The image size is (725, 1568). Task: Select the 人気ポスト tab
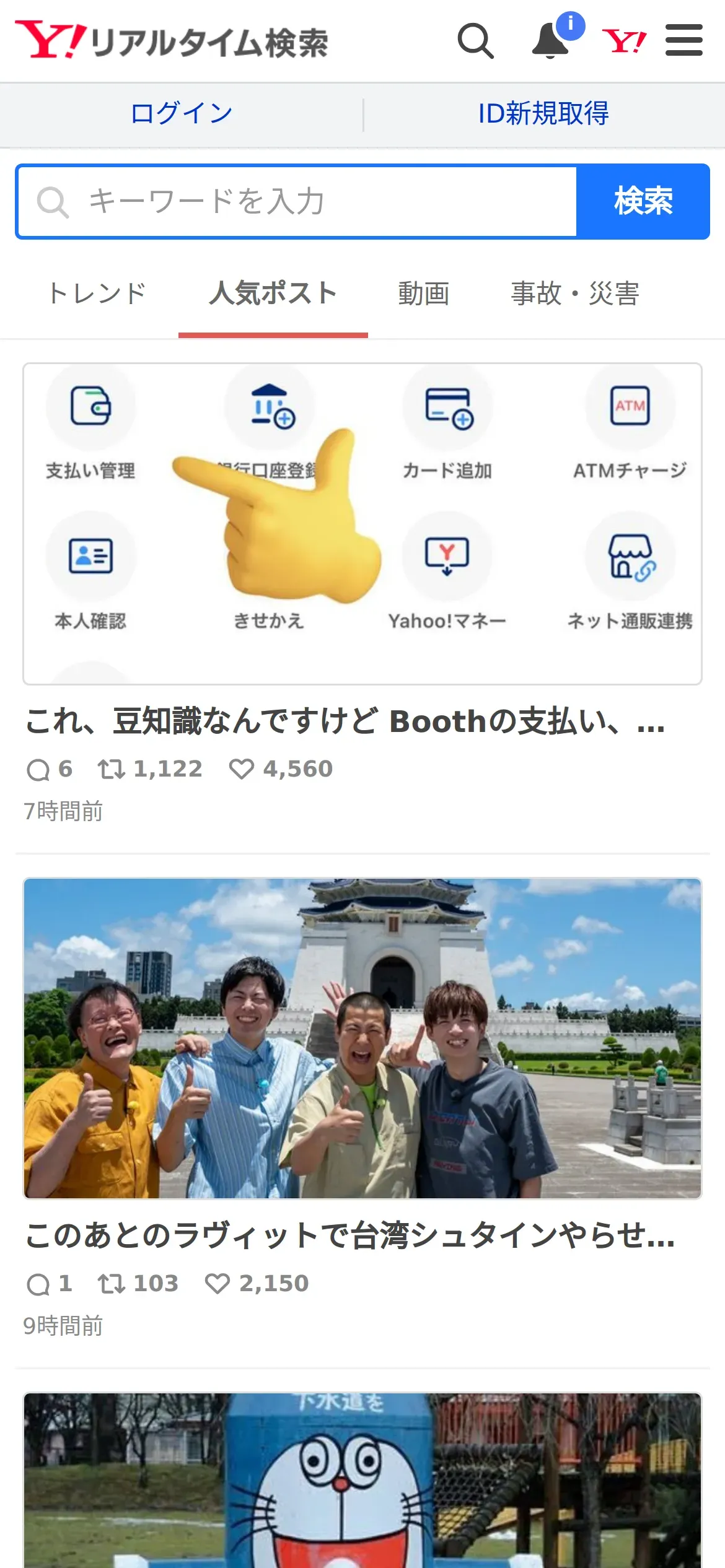pos(273,294)
